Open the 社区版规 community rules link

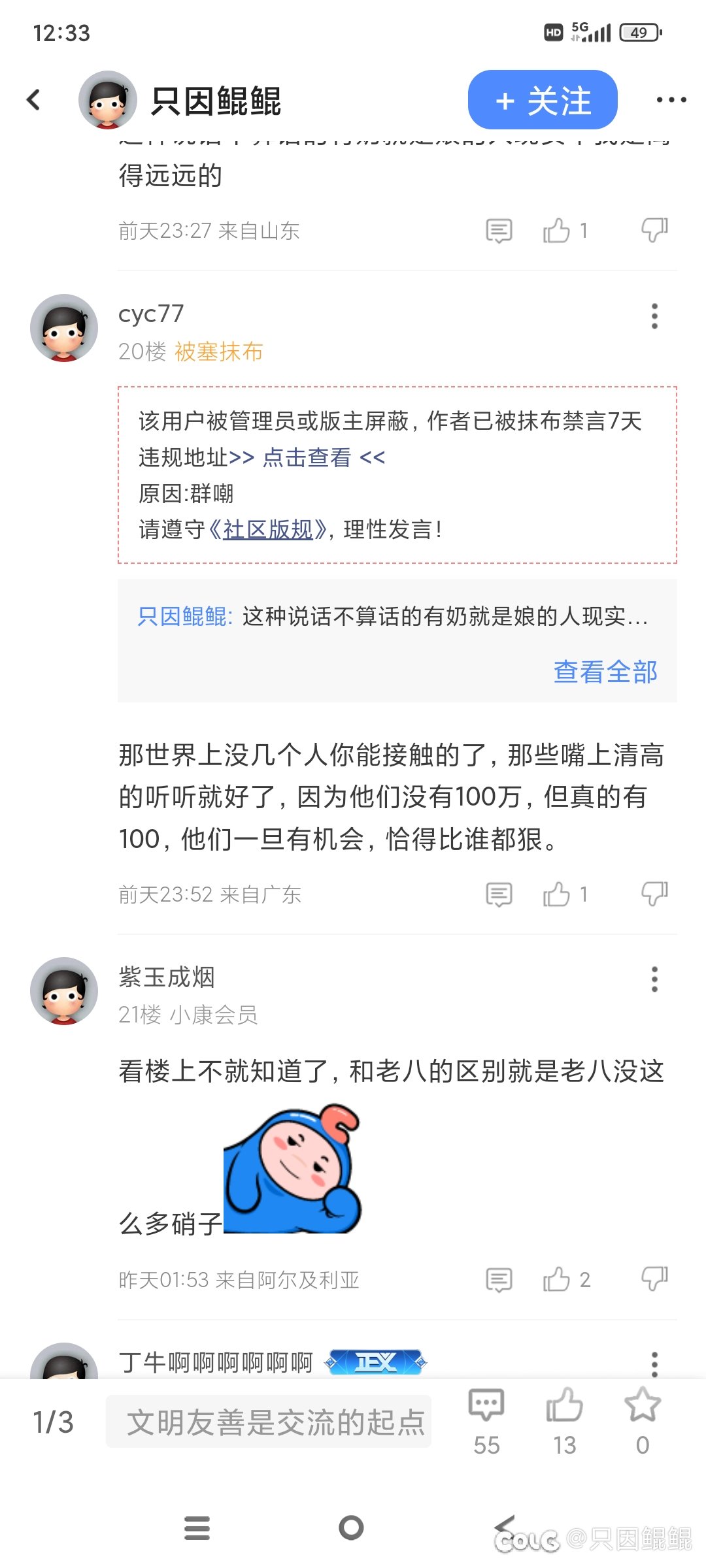pyautogui.click(x=267, y=529)
